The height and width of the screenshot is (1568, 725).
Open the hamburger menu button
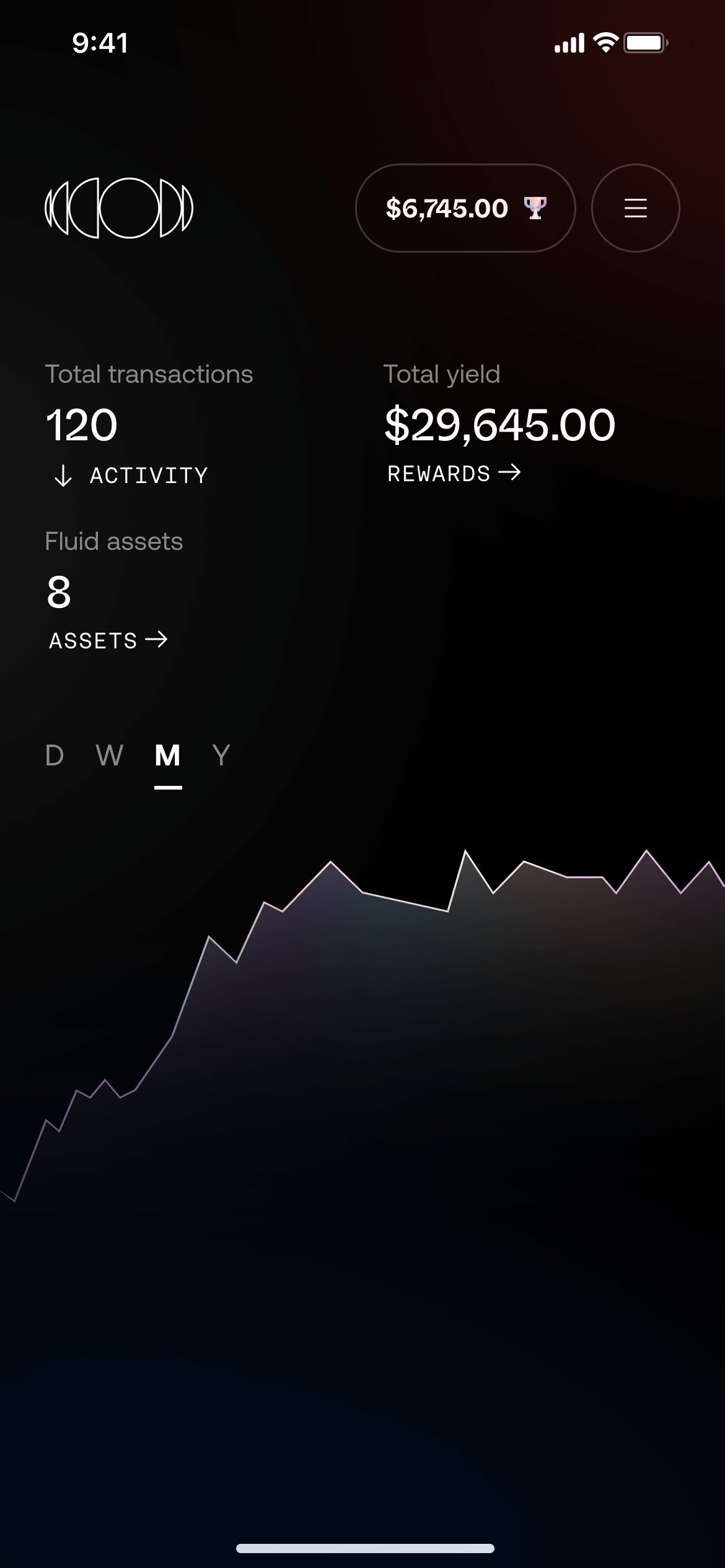pos(635,208)
